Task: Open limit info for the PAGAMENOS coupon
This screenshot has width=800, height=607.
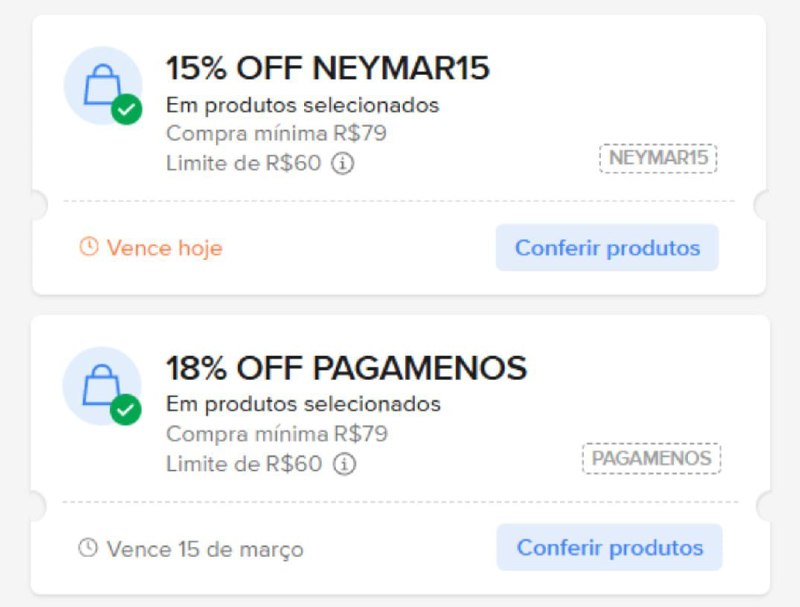Action: (344, 464)
